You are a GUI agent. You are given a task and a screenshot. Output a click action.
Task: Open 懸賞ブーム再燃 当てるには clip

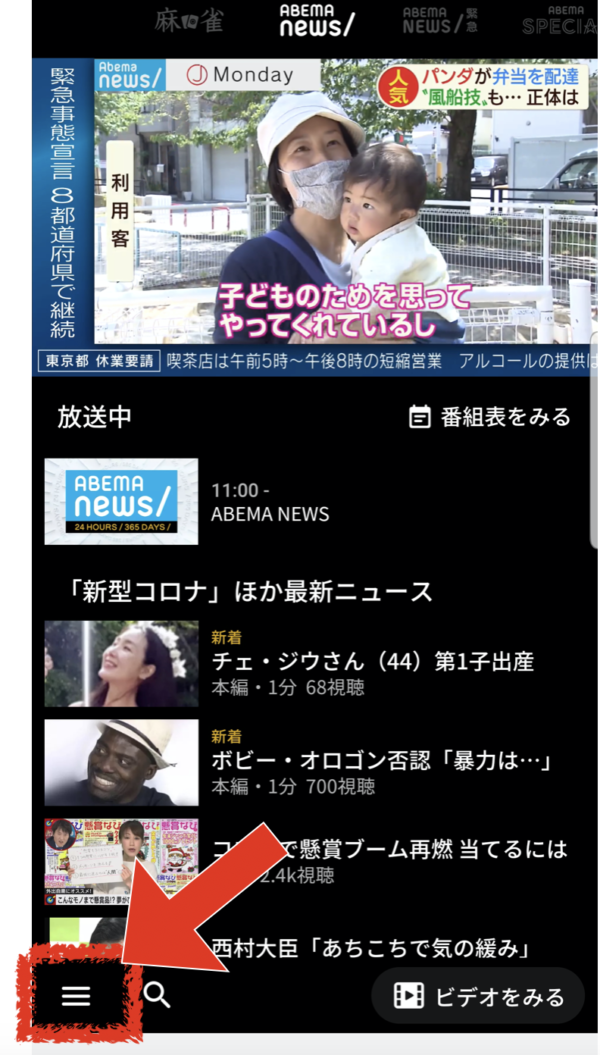311,862
